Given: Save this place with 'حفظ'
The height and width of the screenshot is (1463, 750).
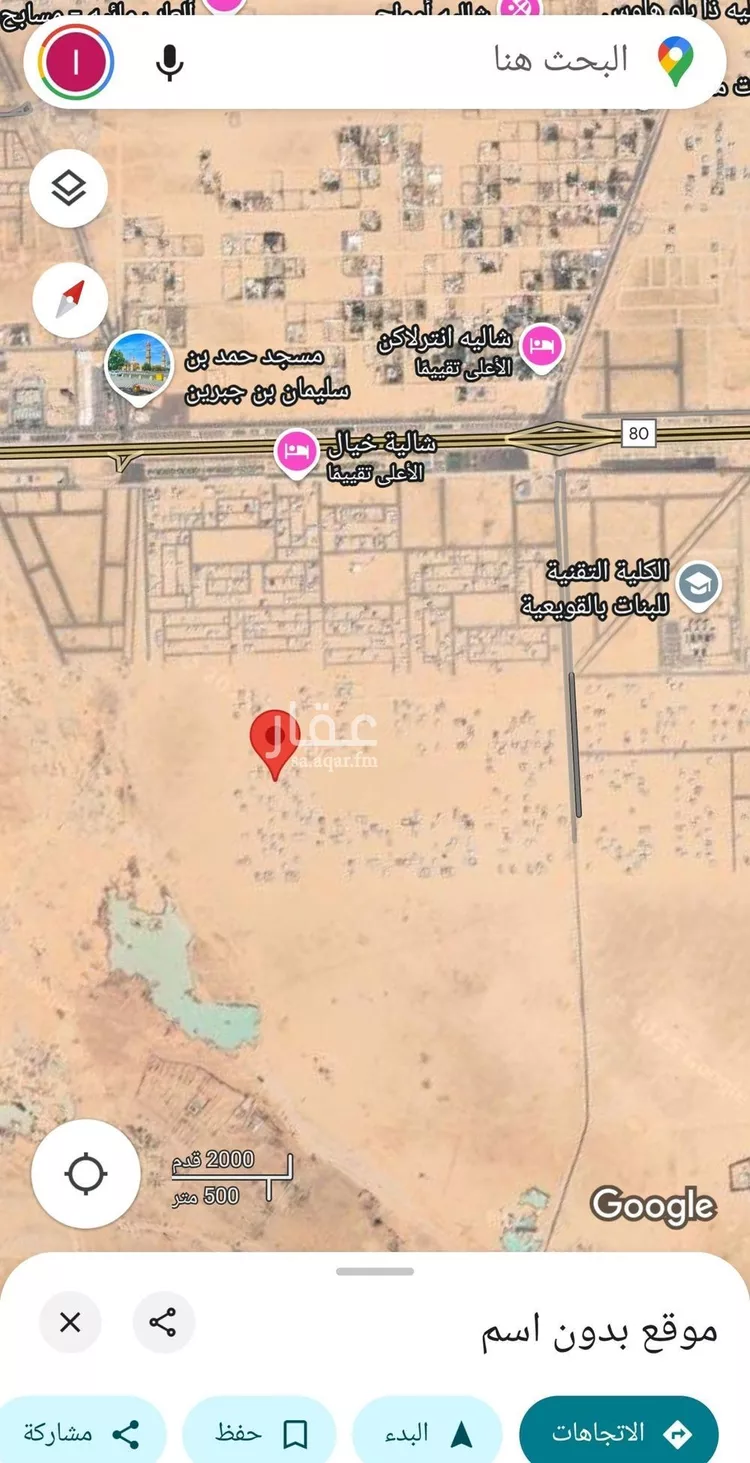Looking at the screenshot, I should click(x=258, y=1432).
